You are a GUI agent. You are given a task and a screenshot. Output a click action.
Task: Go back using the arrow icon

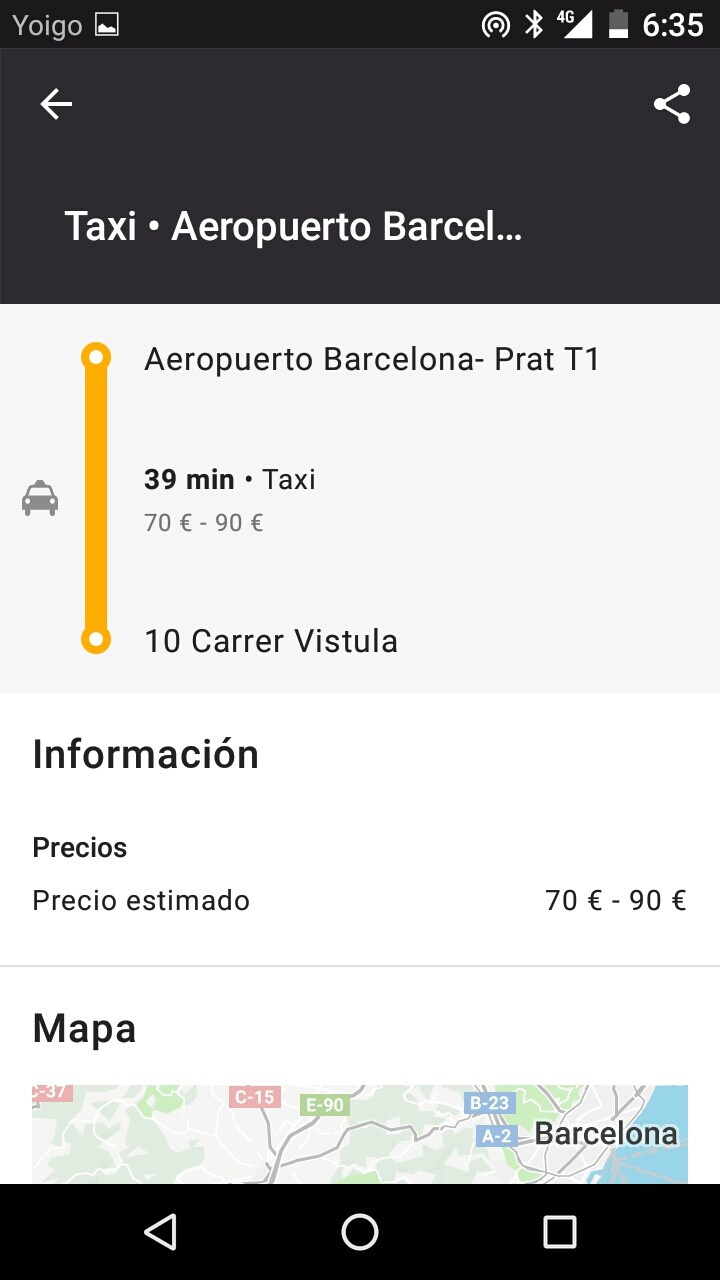56,104
